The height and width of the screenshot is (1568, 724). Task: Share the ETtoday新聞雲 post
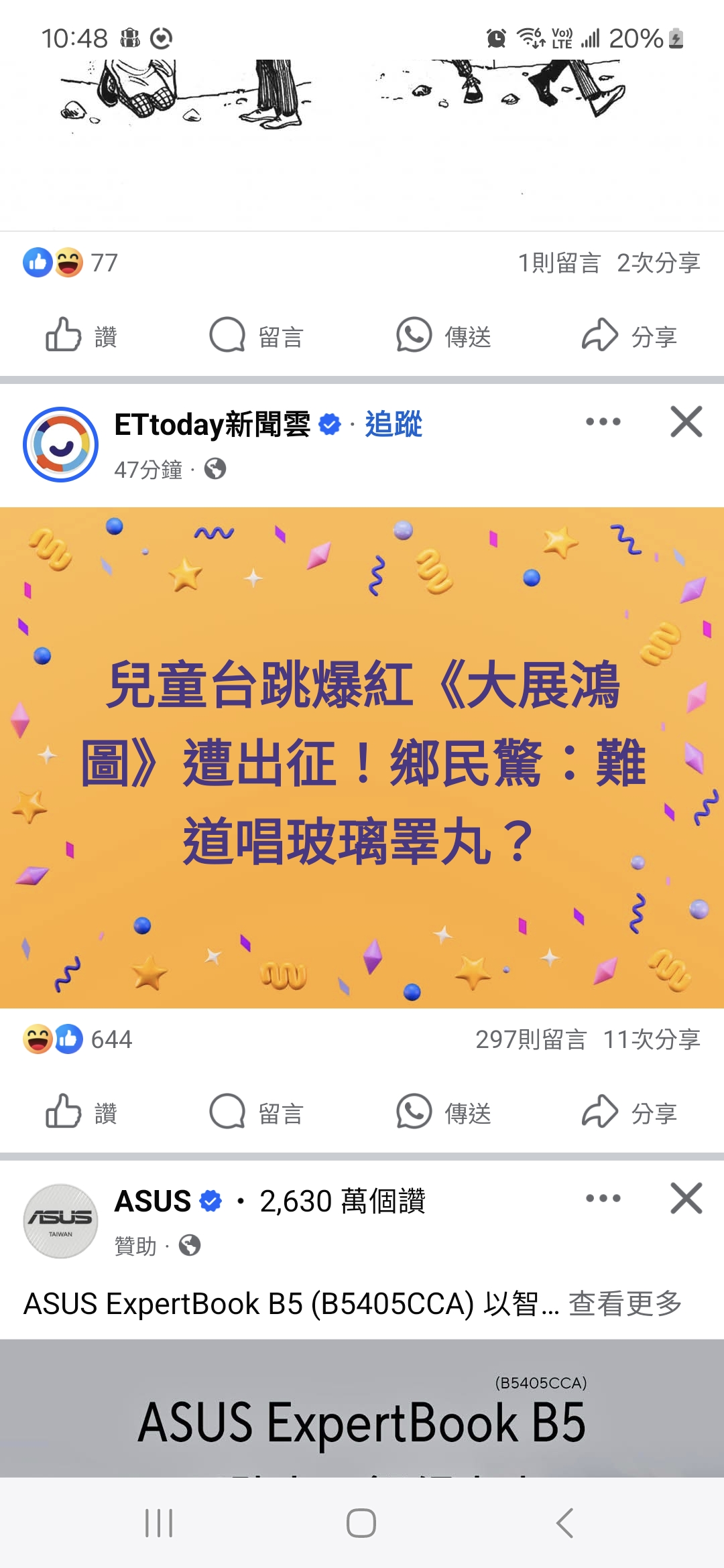(x=629, y=1112)
